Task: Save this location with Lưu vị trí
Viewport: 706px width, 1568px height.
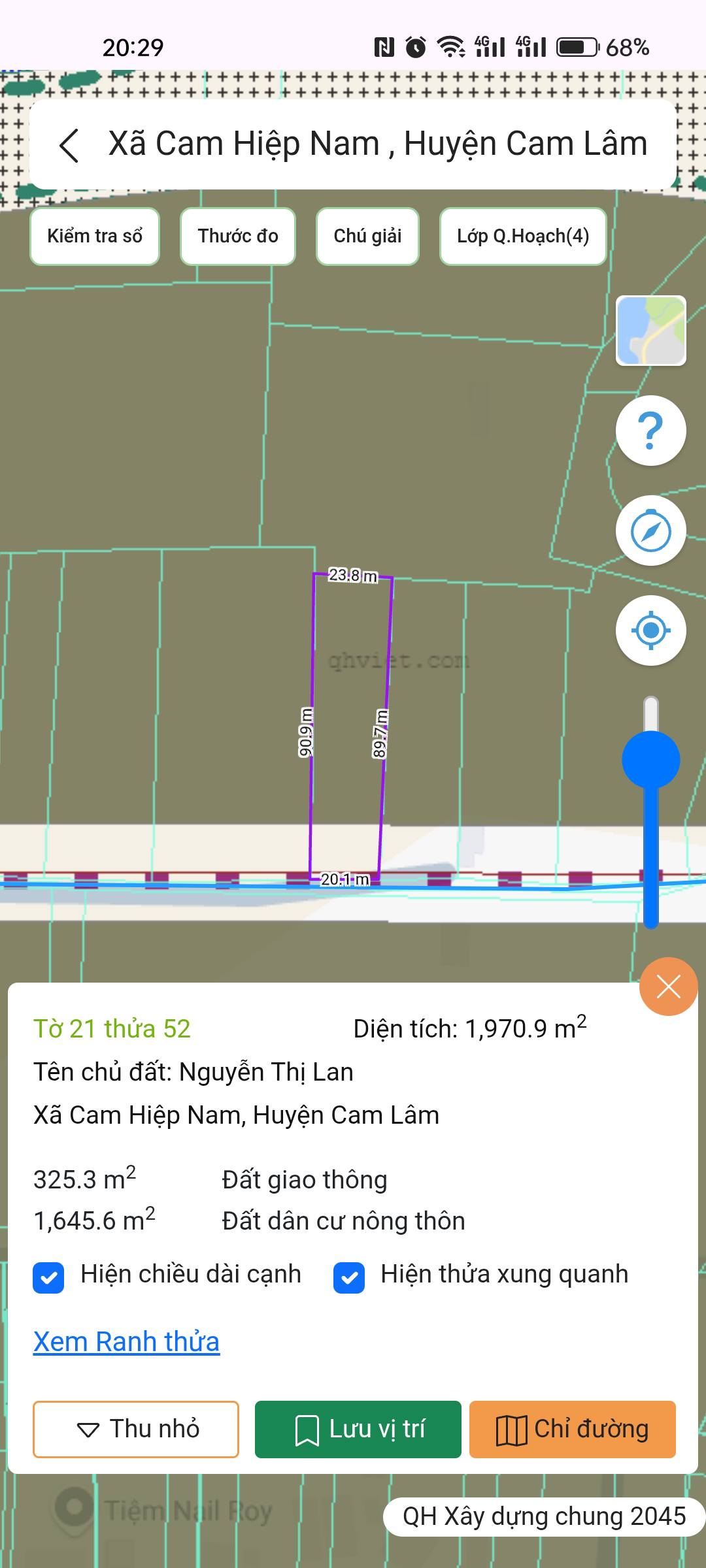Action: coord(358,1429)
